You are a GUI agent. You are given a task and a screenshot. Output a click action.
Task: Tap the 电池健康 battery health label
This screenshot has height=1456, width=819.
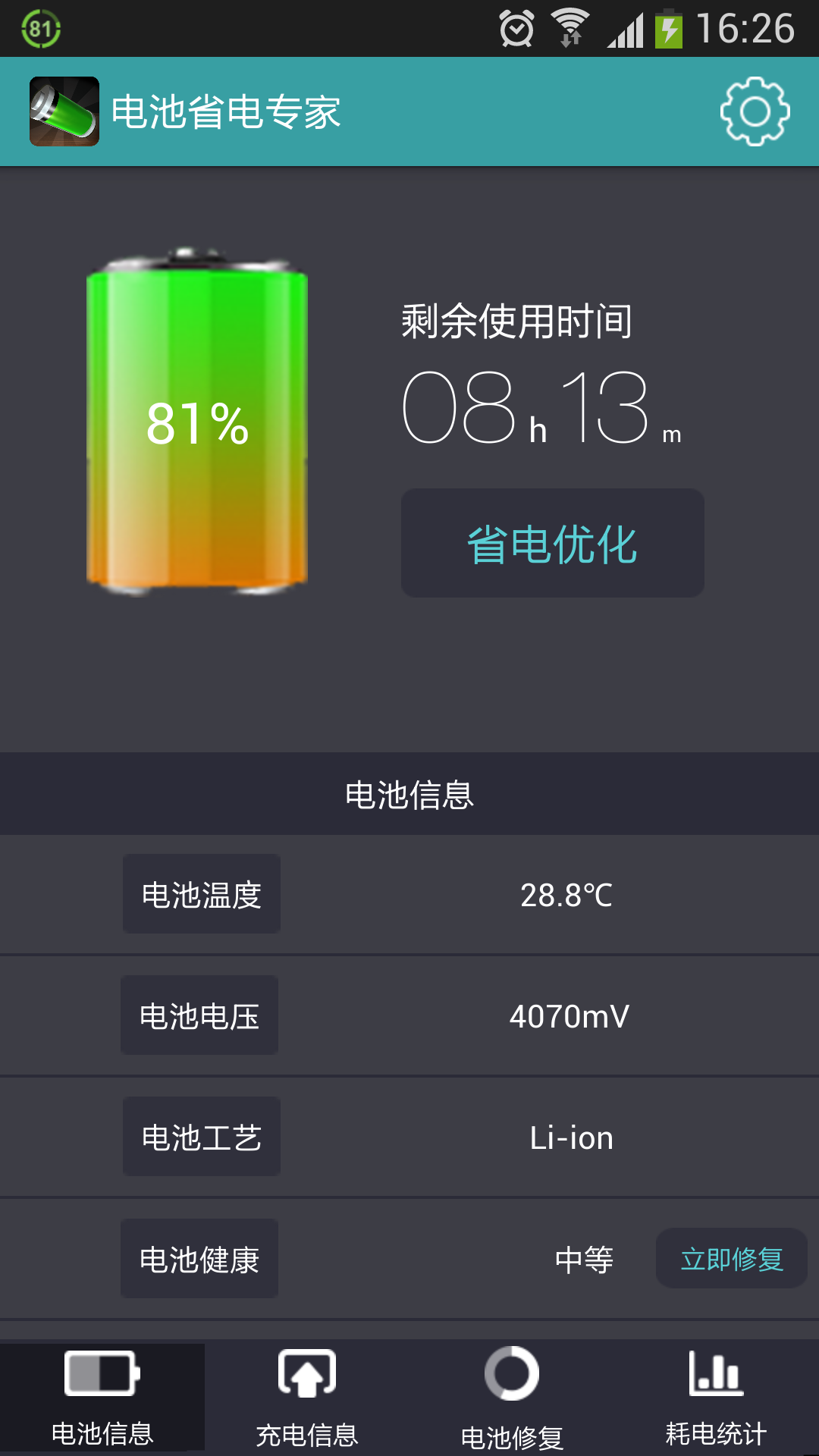(199, 1257)
